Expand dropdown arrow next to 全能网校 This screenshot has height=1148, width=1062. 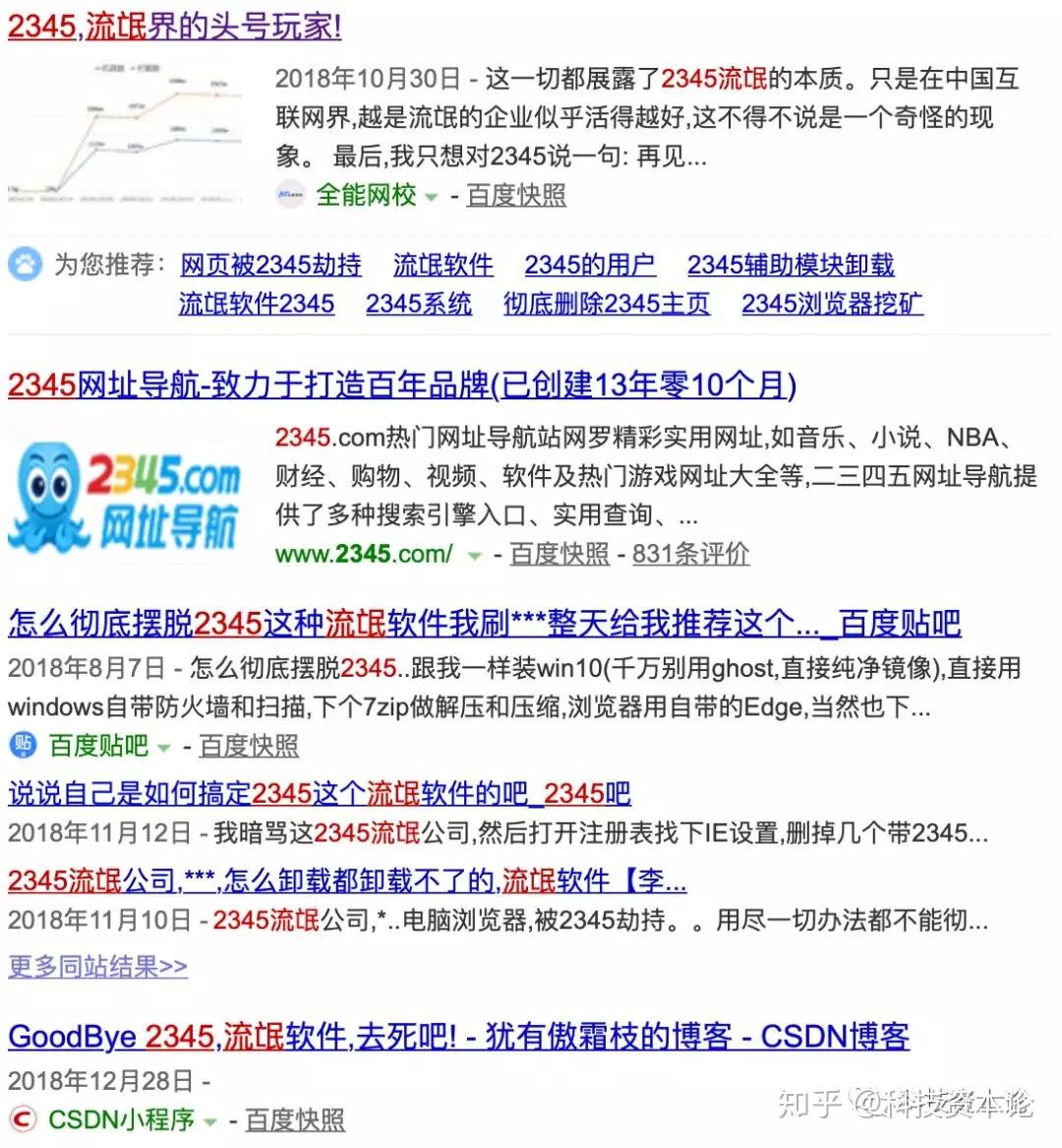point(431,197)
